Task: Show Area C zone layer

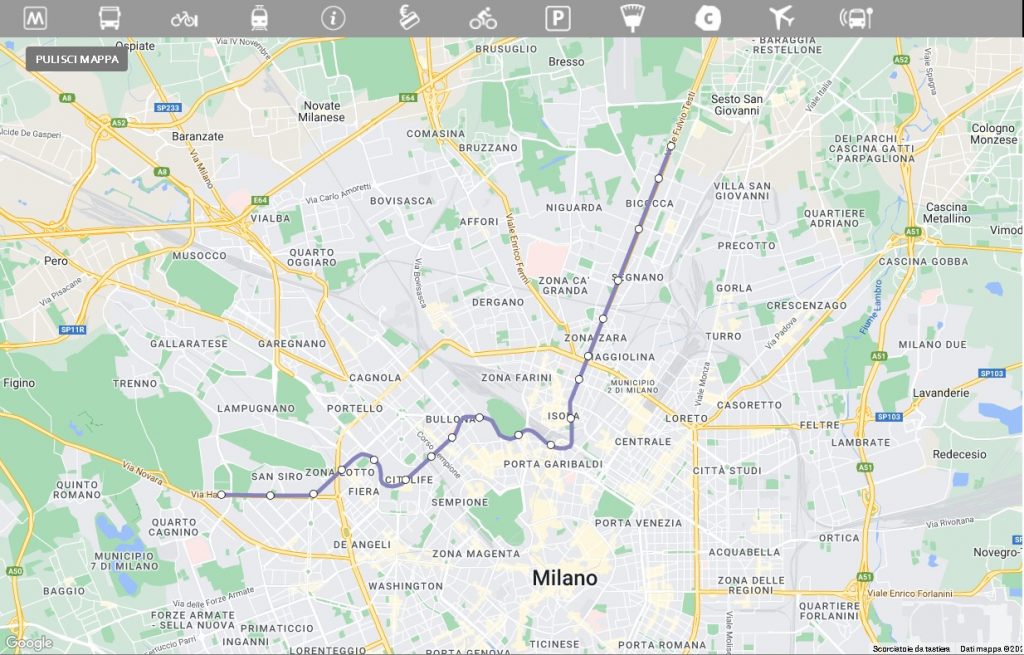Action: pos(707,17)
